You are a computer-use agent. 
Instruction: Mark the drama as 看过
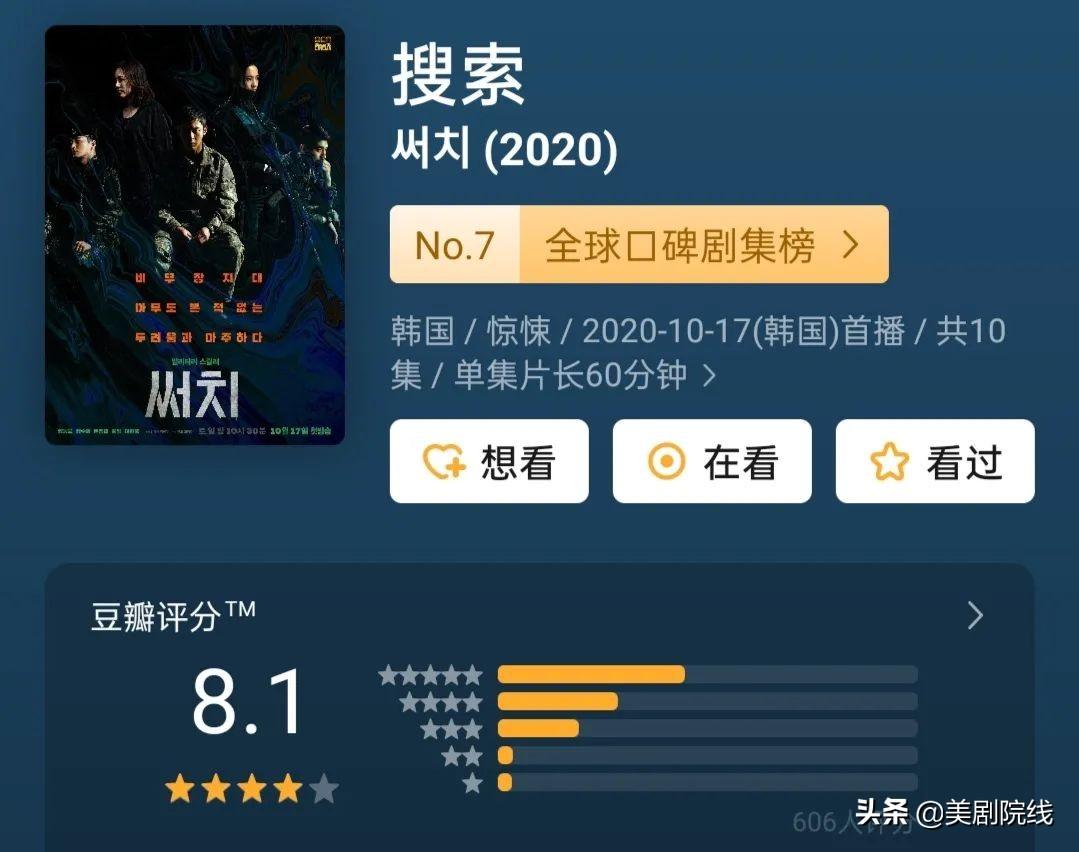point(935,462)
